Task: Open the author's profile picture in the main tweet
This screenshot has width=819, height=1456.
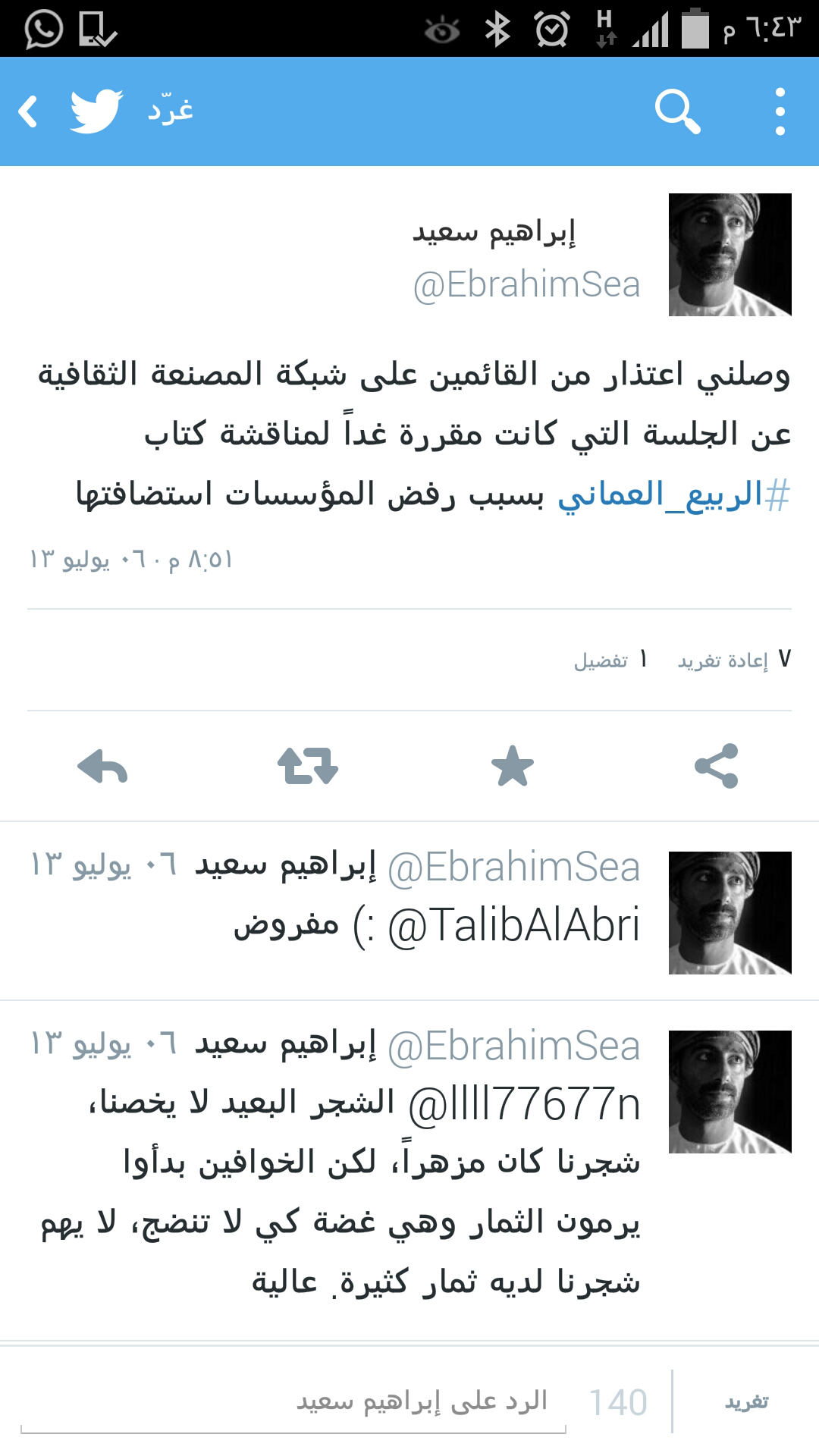Action: (x=730, y=255)
